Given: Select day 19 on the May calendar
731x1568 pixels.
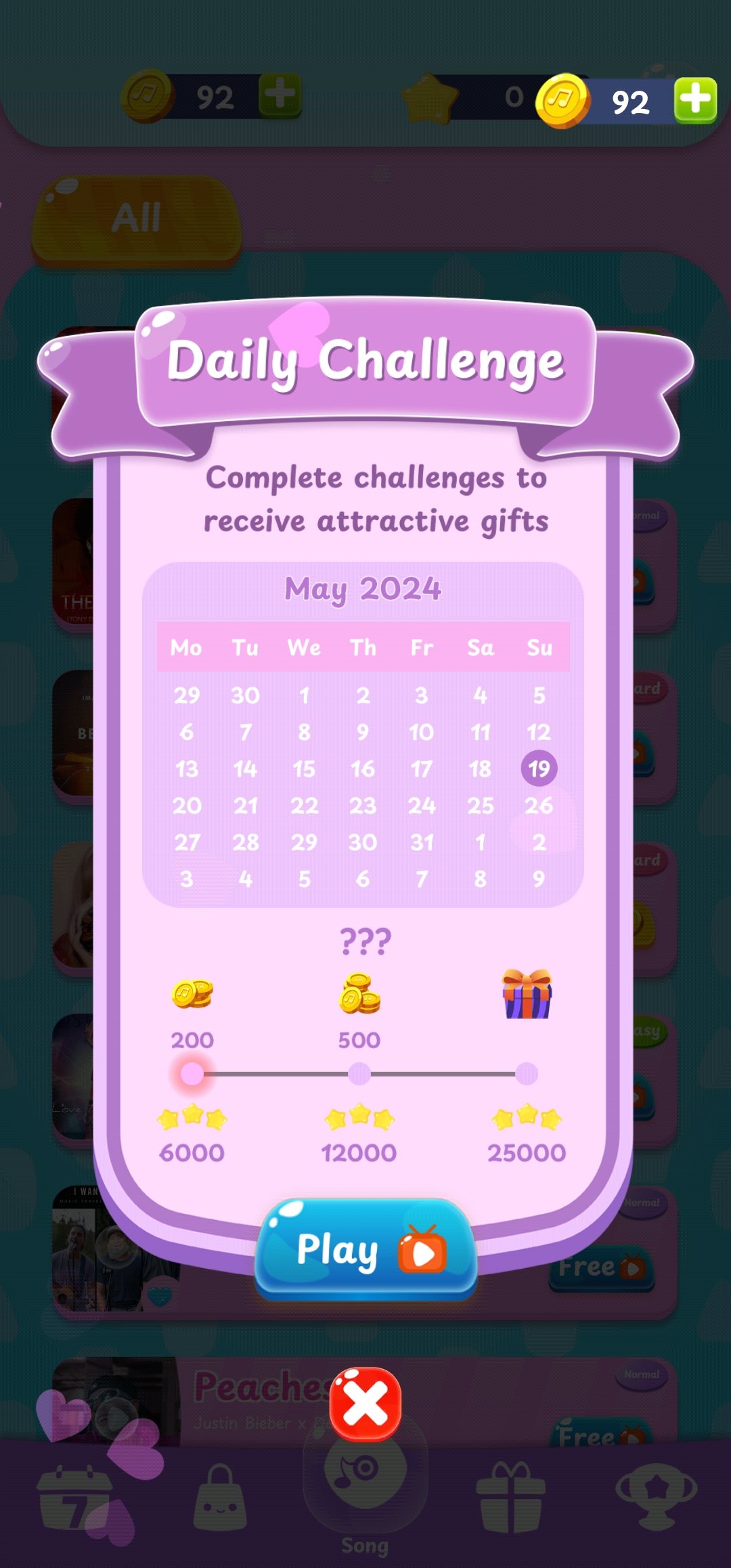Looking at the screenshot, I should point(539,768).
